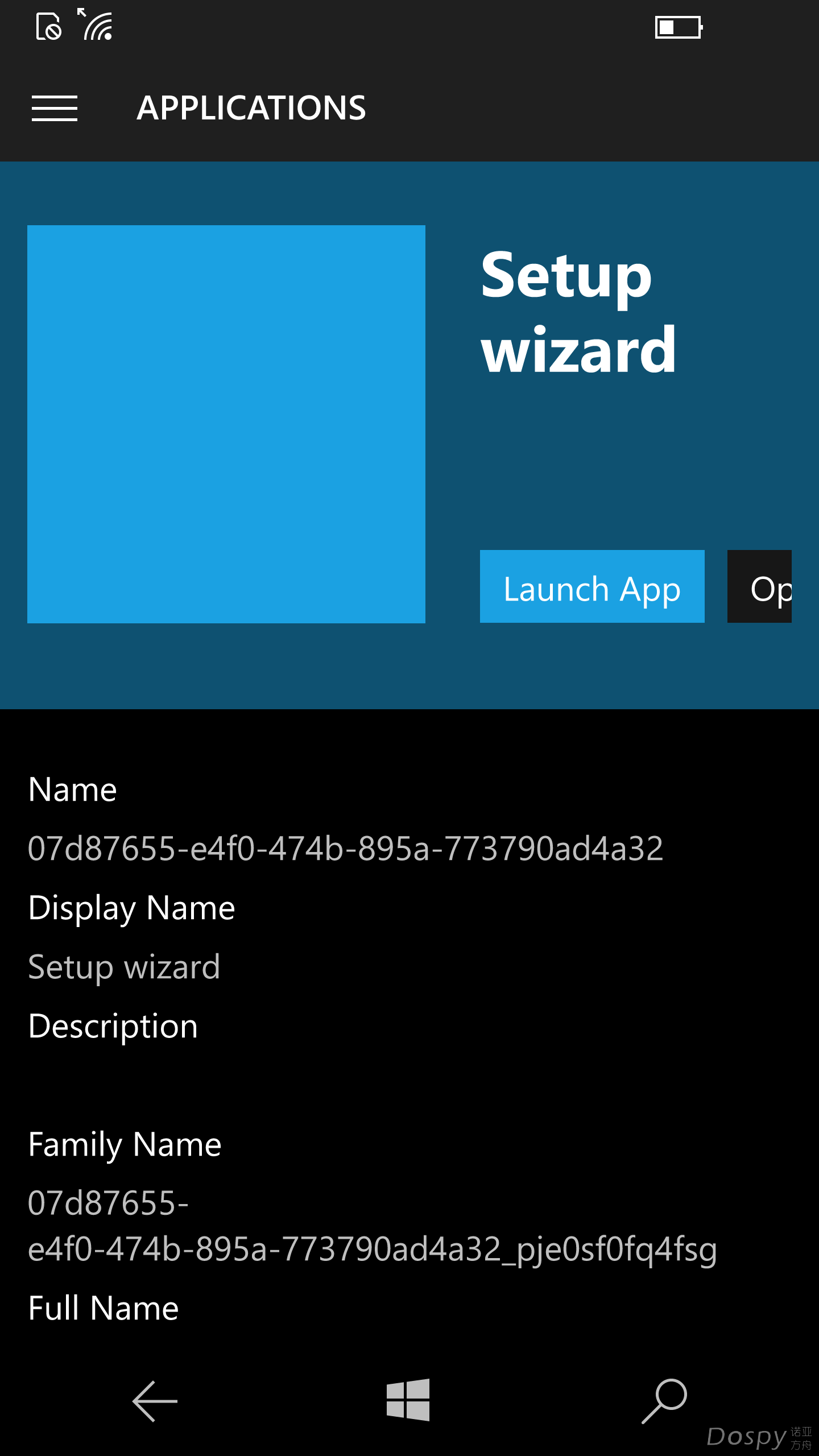Open the Windows Start screen
This screenshot has height=1456, width=819.
408,1400
